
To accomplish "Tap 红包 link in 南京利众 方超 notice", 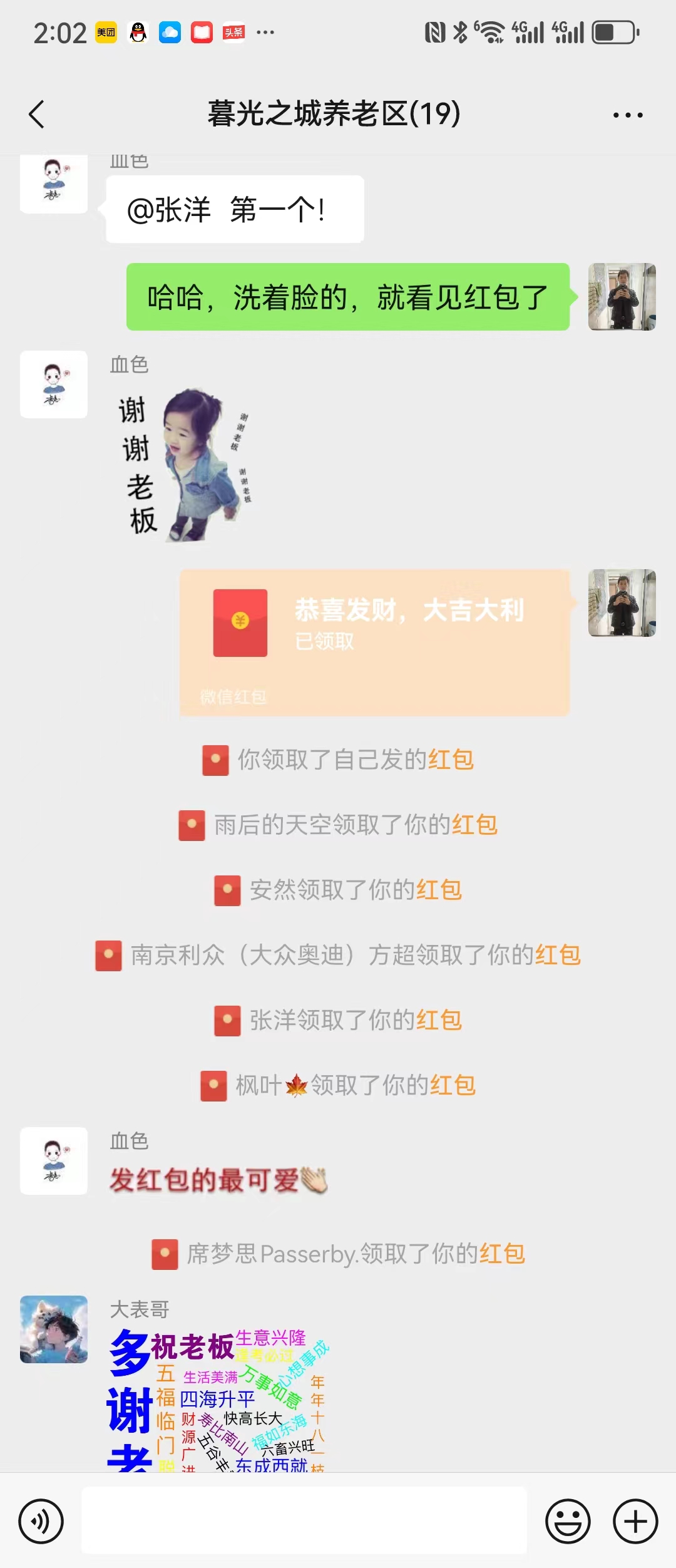I will [558, 955].
